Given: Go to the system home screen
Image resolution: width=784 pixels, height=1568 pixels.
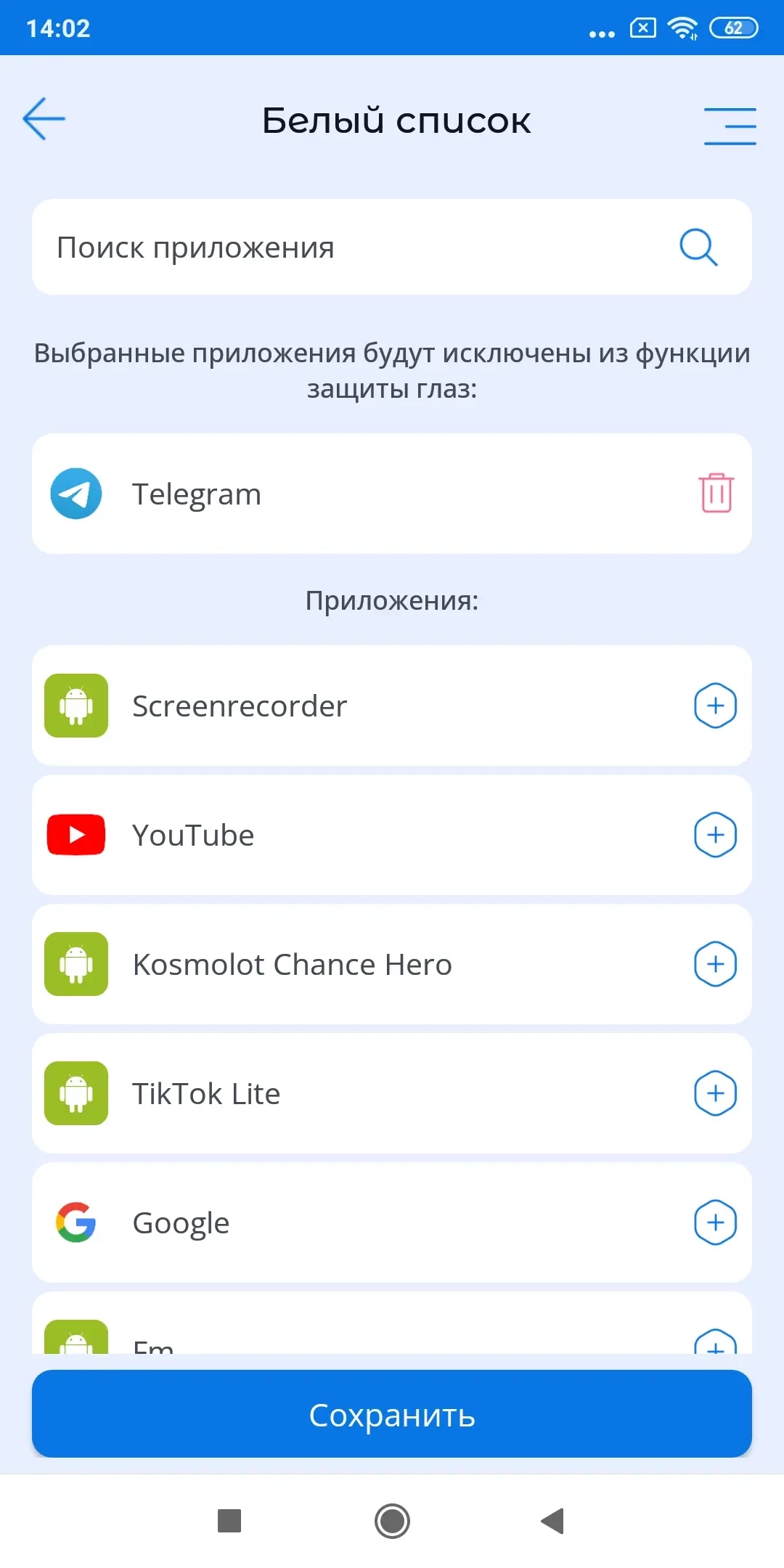Looking at the screenshot, I should [x=392, y=1521].
